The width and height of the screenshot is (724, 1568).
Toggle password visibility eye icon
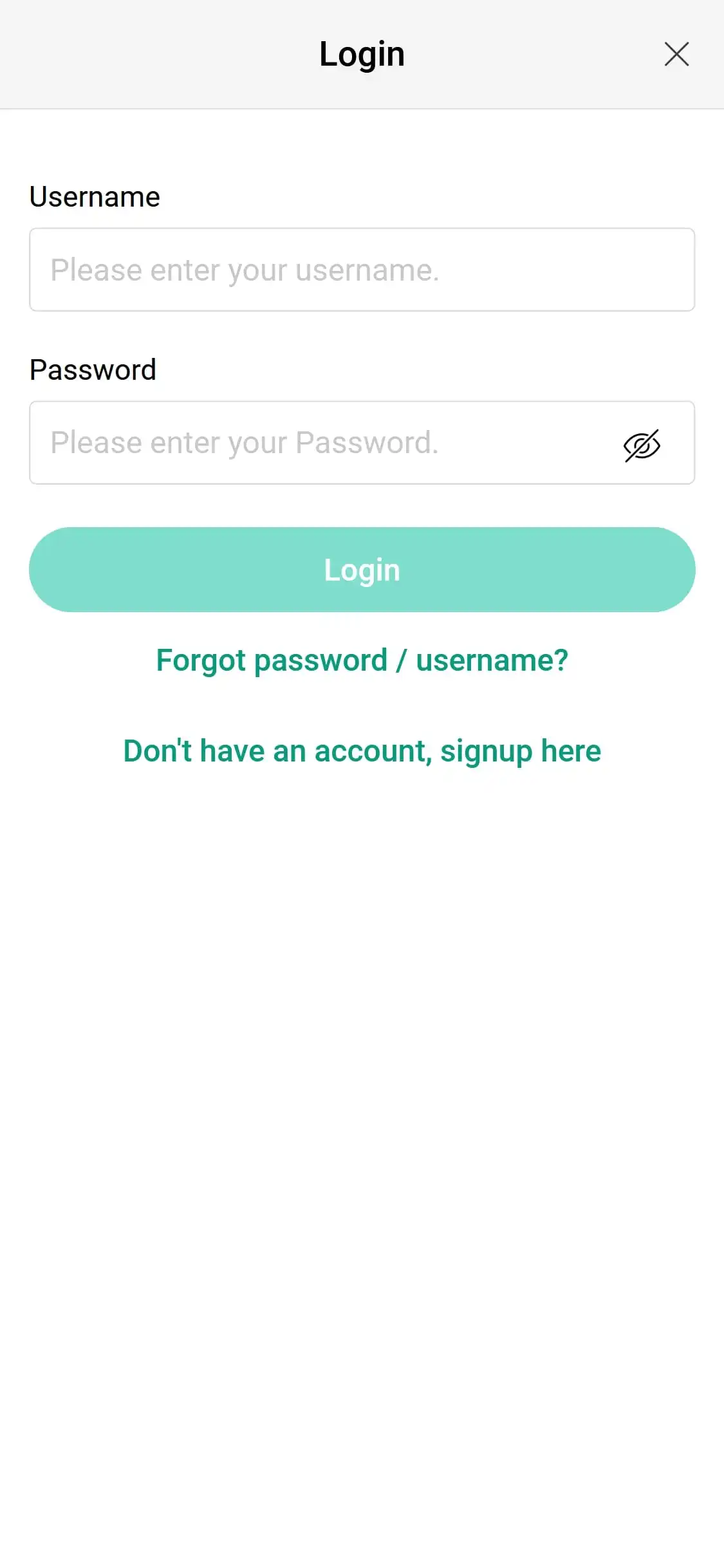tap(642, 445)
